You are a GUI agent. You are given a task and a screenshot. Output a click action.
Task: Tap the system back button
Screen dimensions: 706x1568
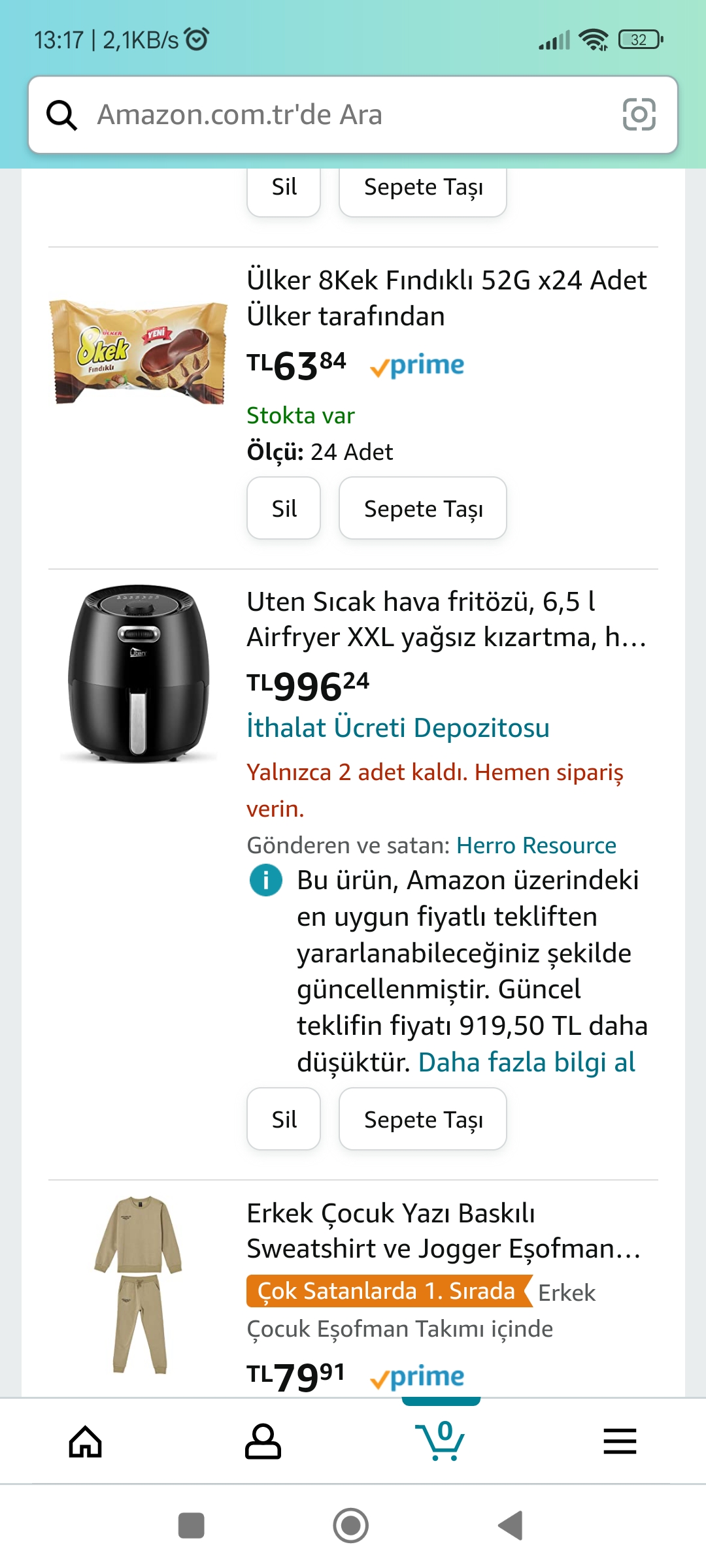click(x=511, y=1526)
